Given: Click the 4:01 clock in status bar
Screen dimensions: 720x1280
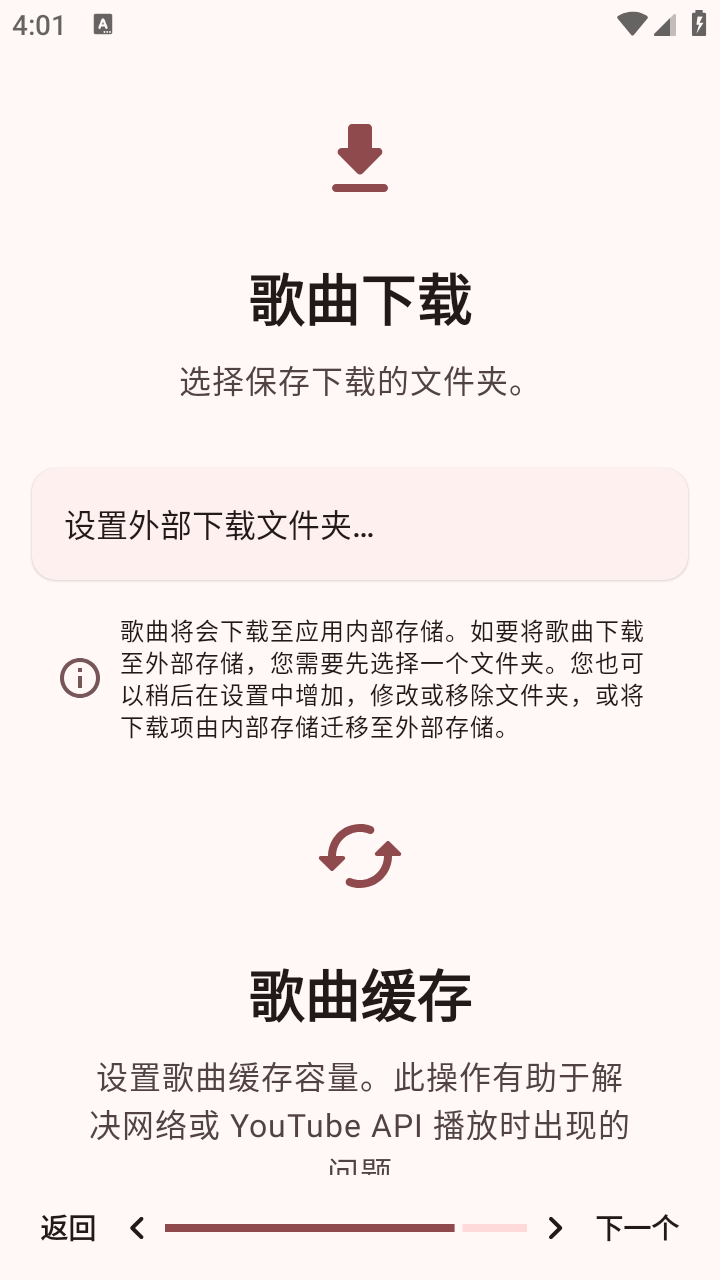Looking at the screenshot, I should pyautogui.click(x=40, y=23).
